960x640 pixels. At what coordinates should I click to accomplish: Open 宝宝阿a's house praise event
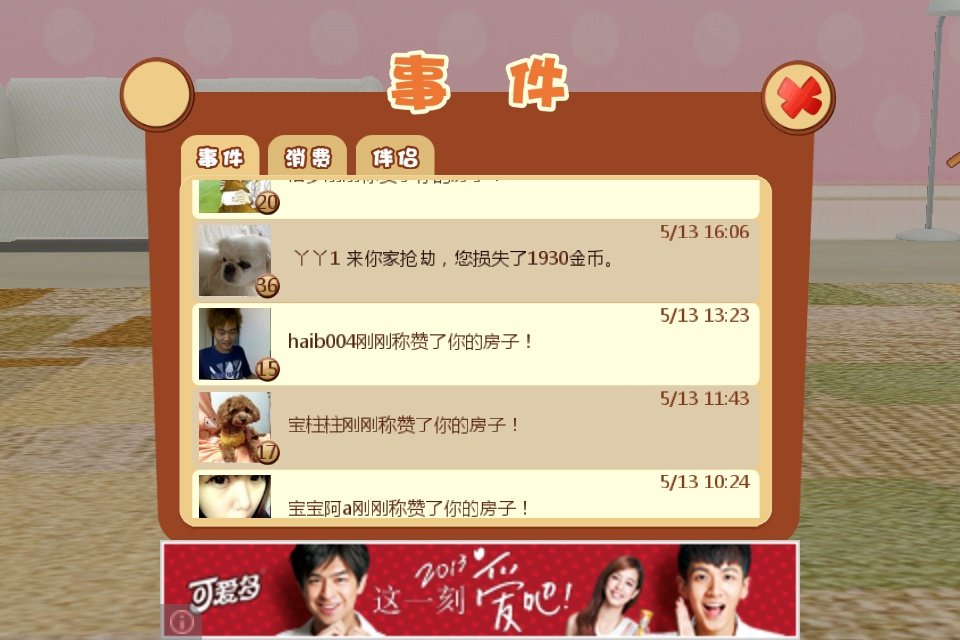[475, 498]
